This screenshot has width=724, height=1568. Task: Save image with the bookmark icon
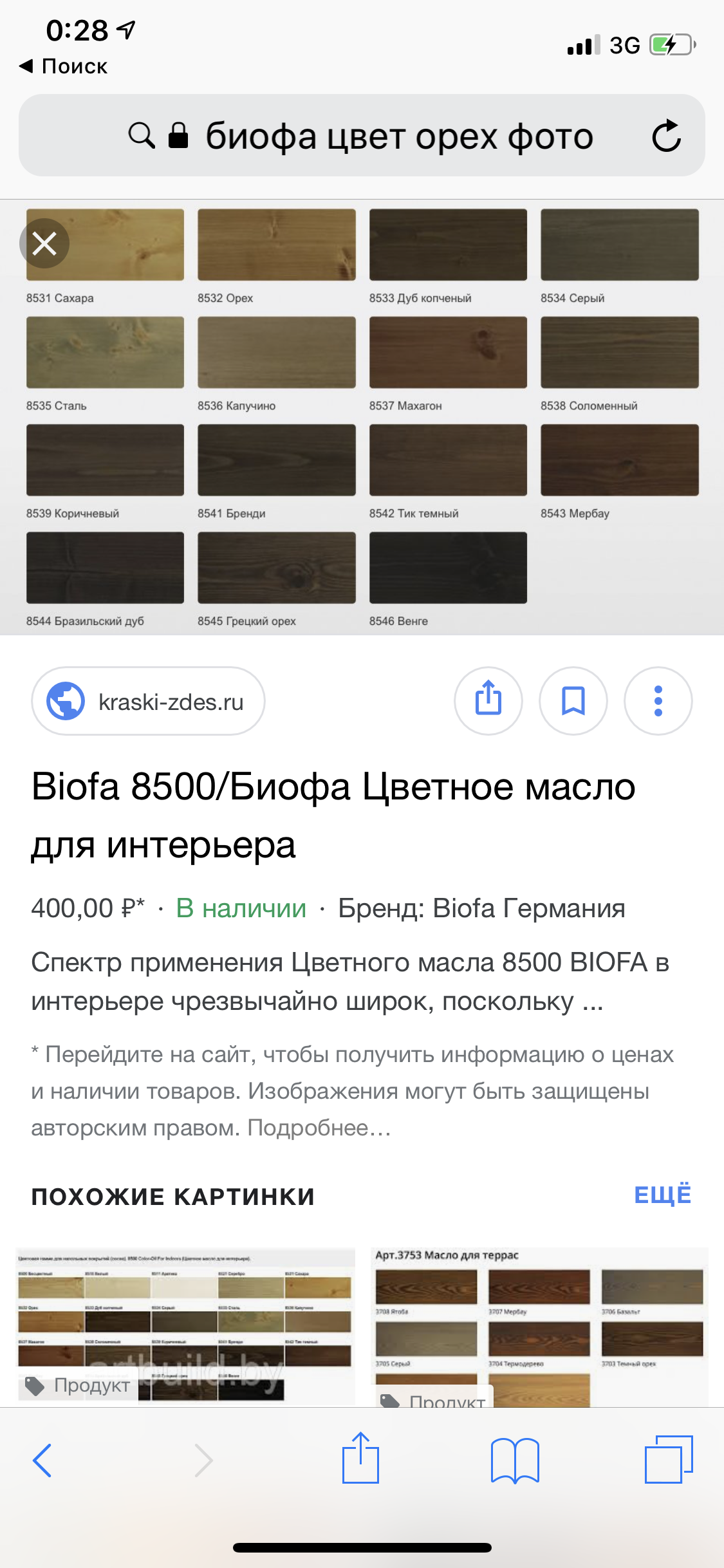(573, 701)
